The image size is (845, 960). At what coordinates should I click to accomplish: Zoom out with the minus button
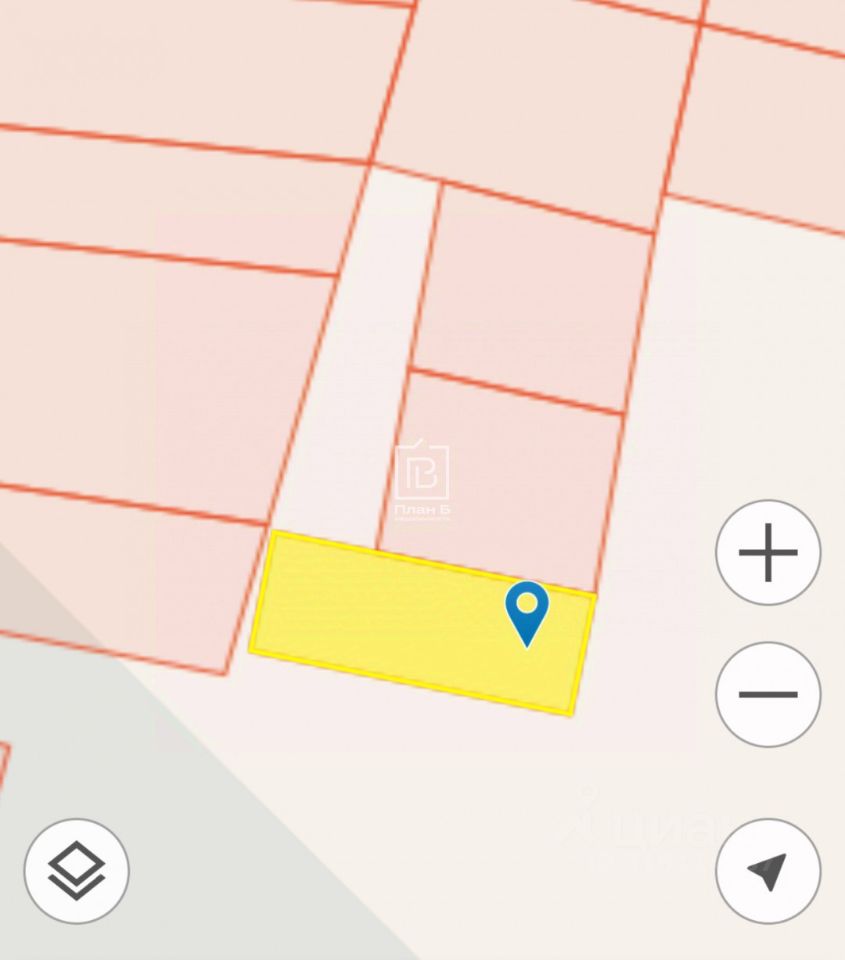point(768,694)
